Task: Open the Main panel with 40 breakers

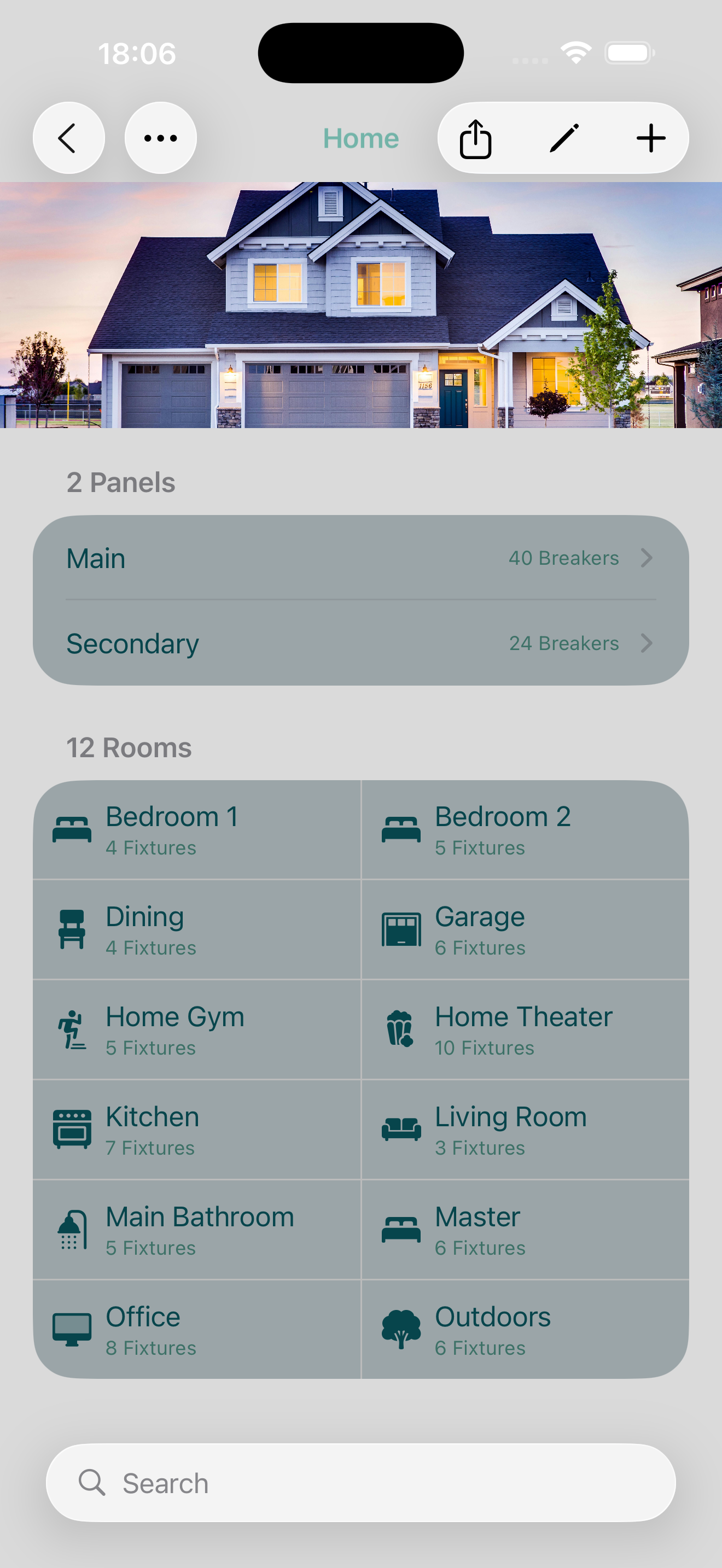Action: (x=360, y=558)
